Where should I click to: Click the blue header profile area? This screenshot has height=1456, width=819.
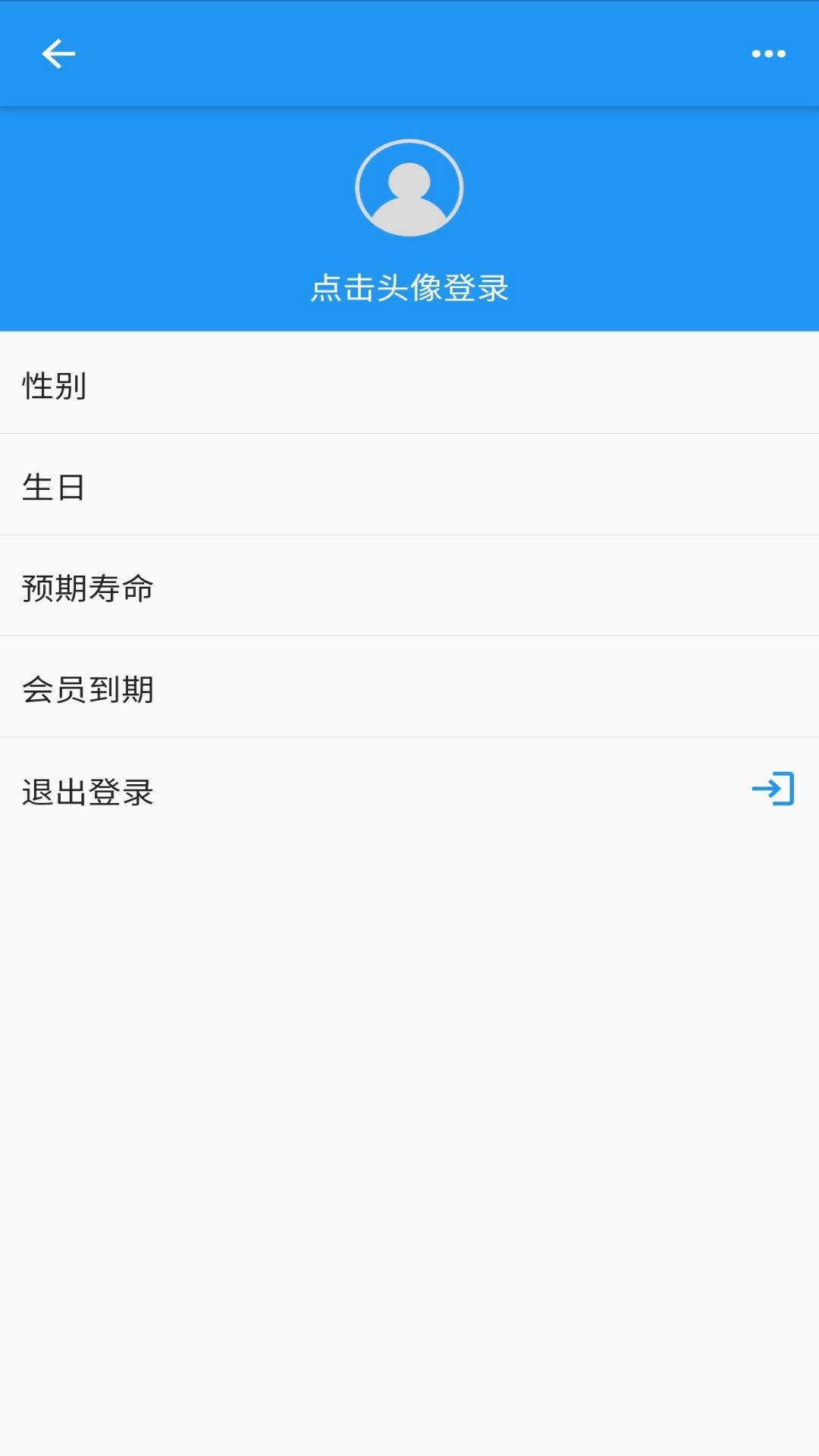[x=409, y=220]
